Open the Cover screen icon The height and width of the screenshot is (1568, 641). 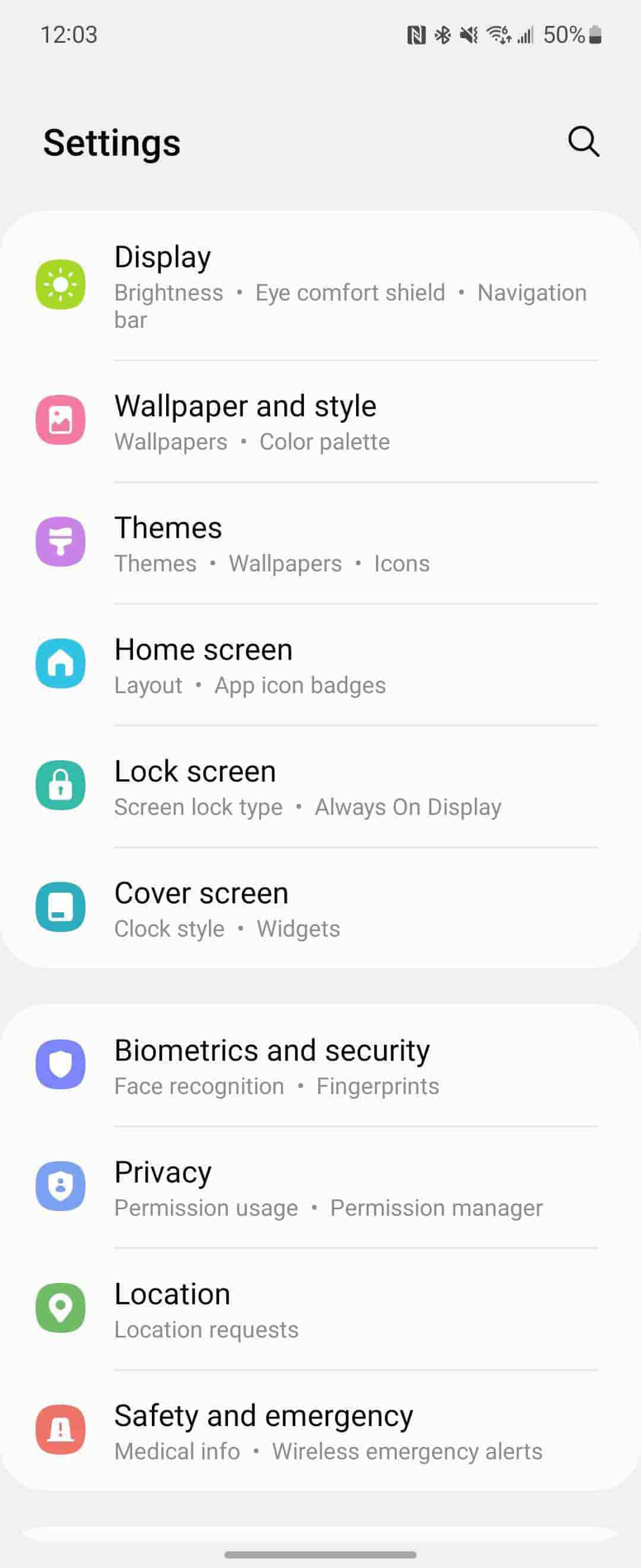click(x=61, y=907)
